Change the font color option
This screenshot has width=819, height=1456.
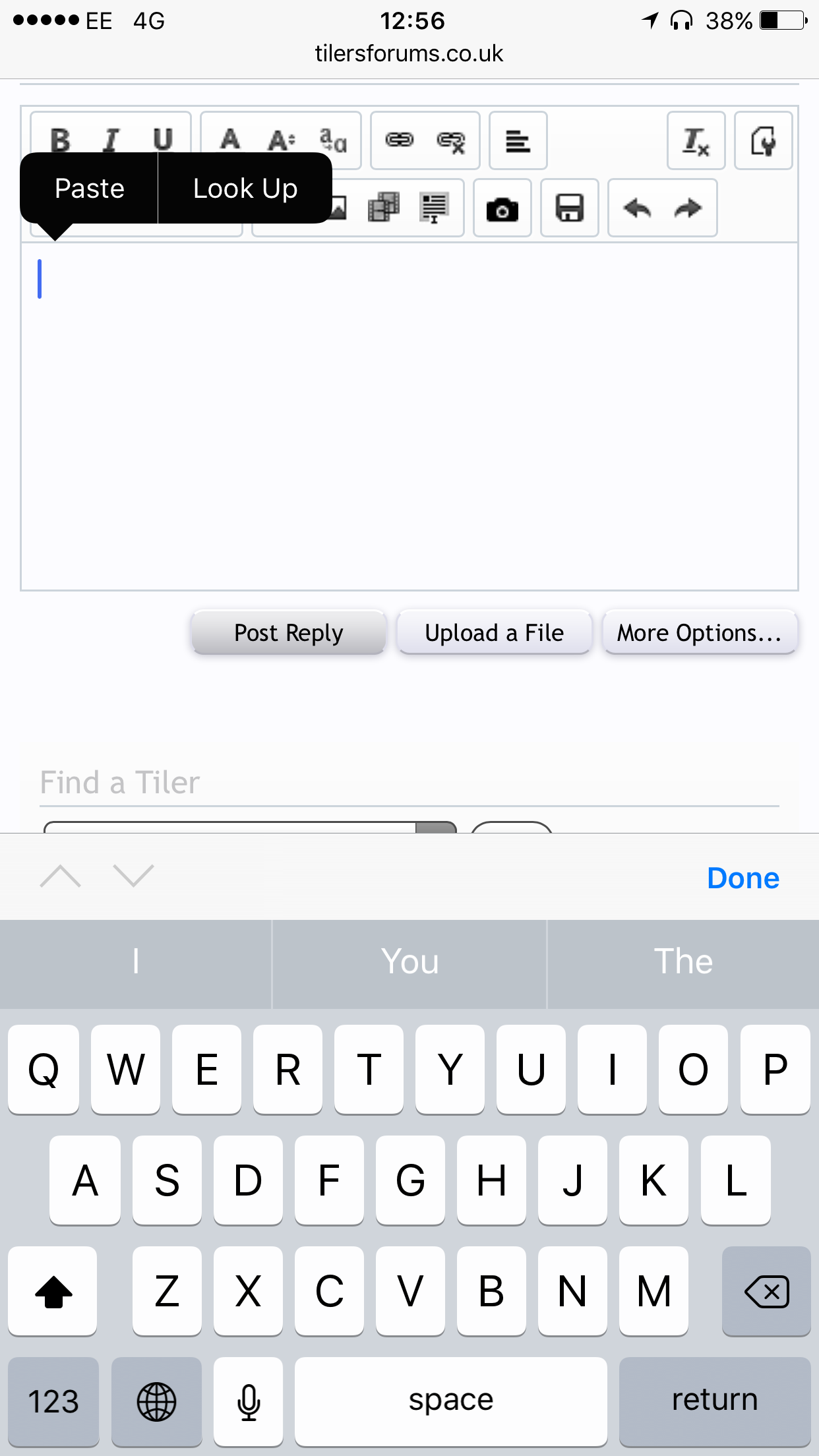coord(230,139)
